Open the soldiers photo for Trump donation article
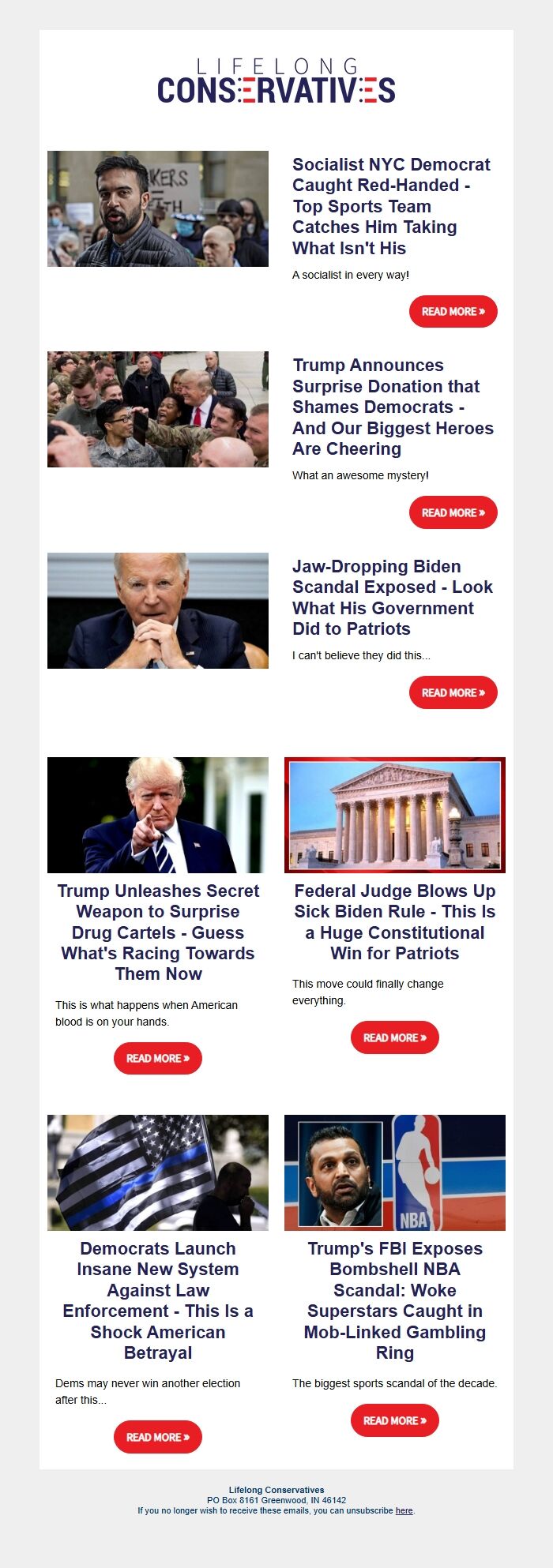553x1568 pixels. (x=158, y=409)
